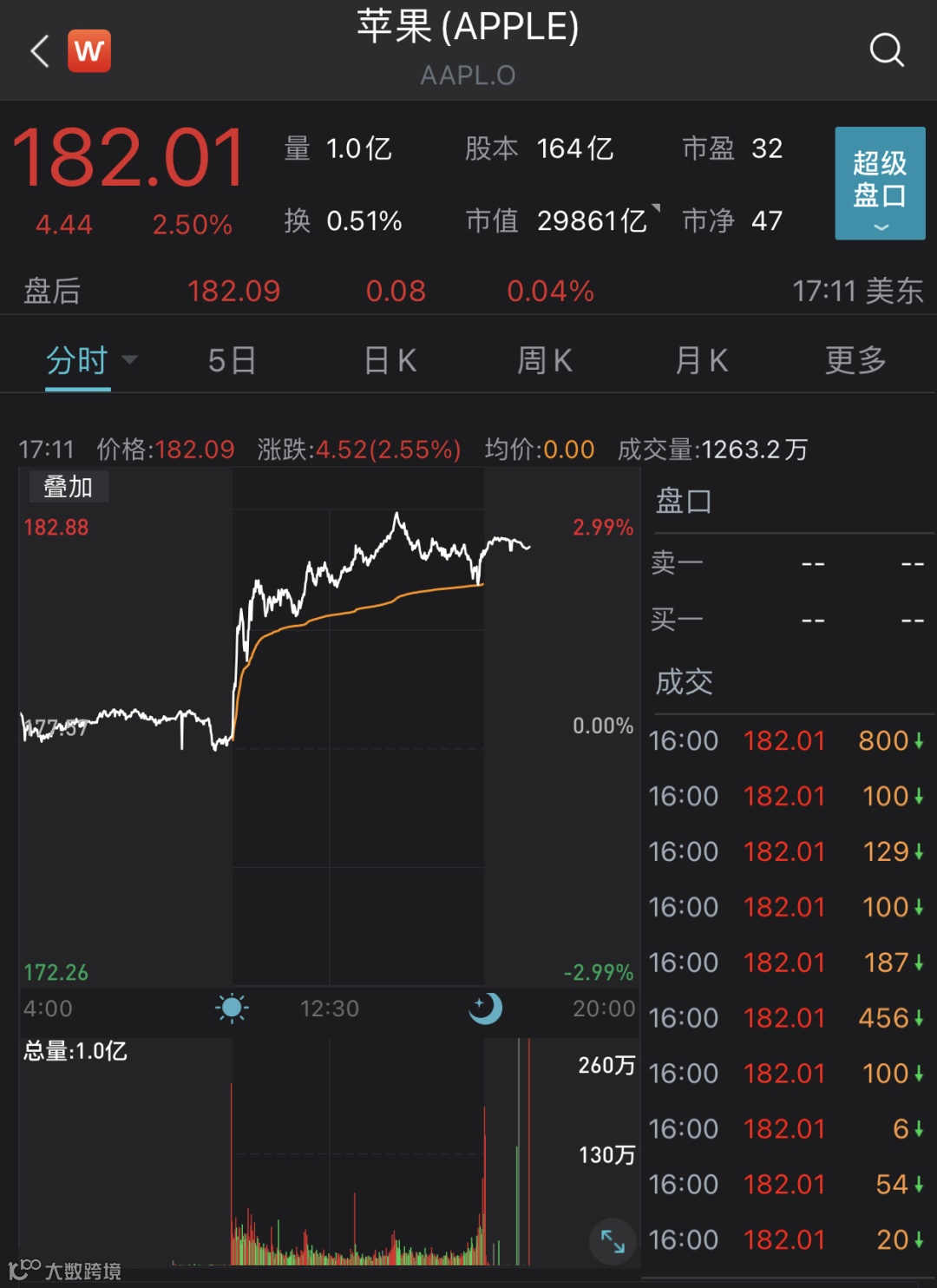Open the 分时 chart type dropdown
This screenshot has height=1288, width=937.
(x=91, y=360)
